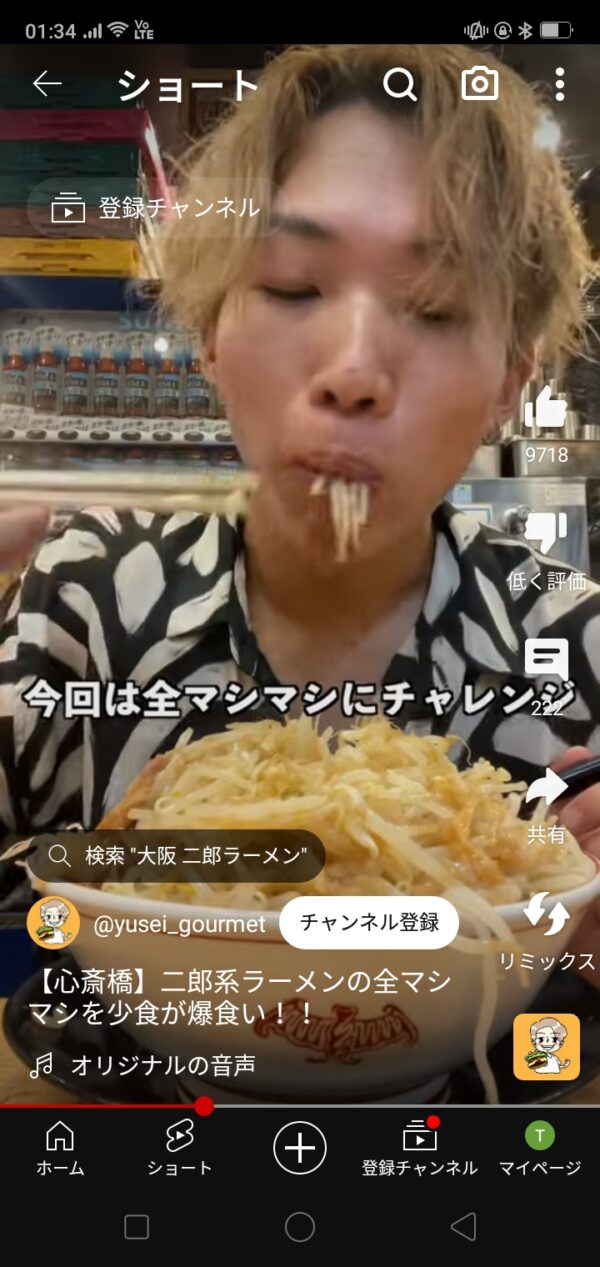Search for "大阪 二郎ラーメン" suggestion chip
The height and width of the screenshot is (1267, 600).
tap(176, 856)
